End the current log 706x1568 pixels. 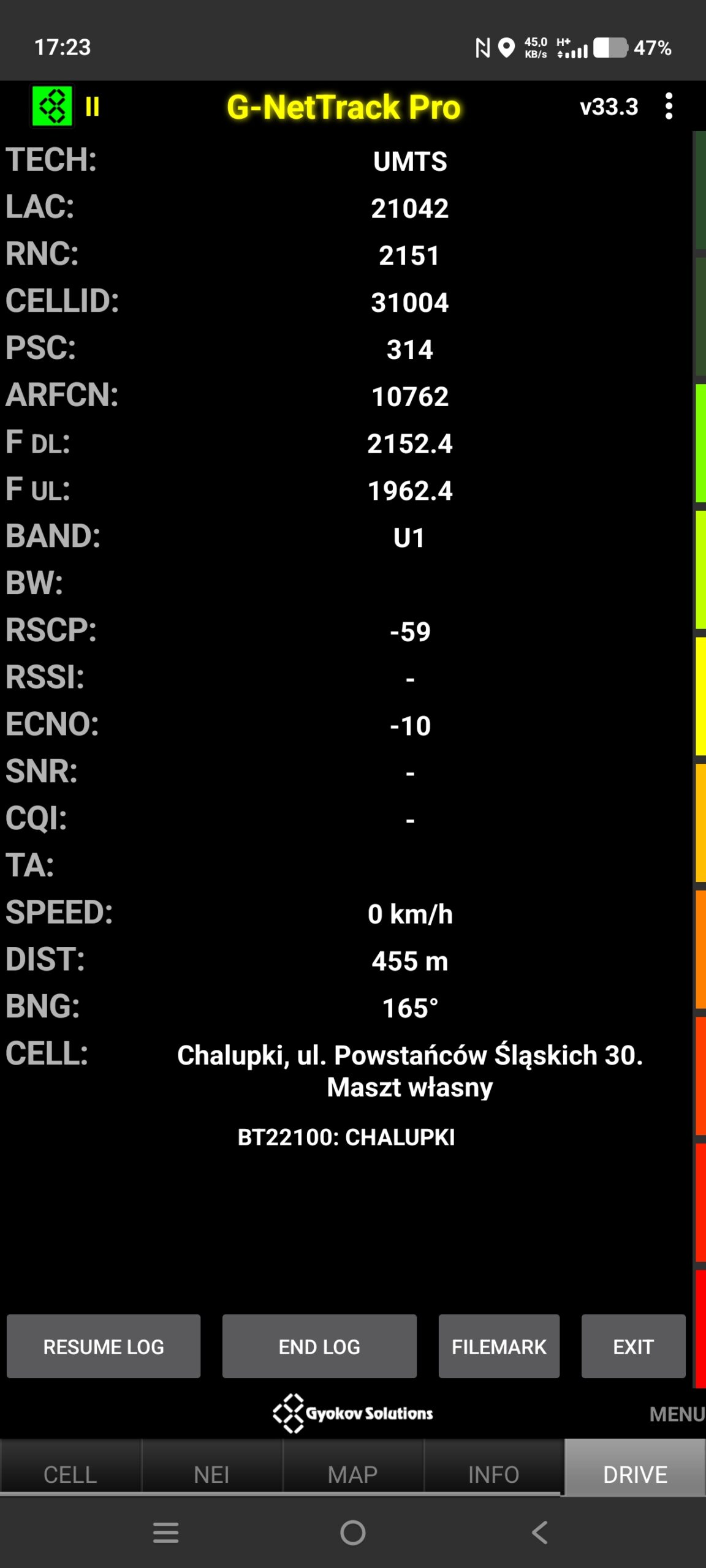pyautogui.click(x=319, y=1346)
